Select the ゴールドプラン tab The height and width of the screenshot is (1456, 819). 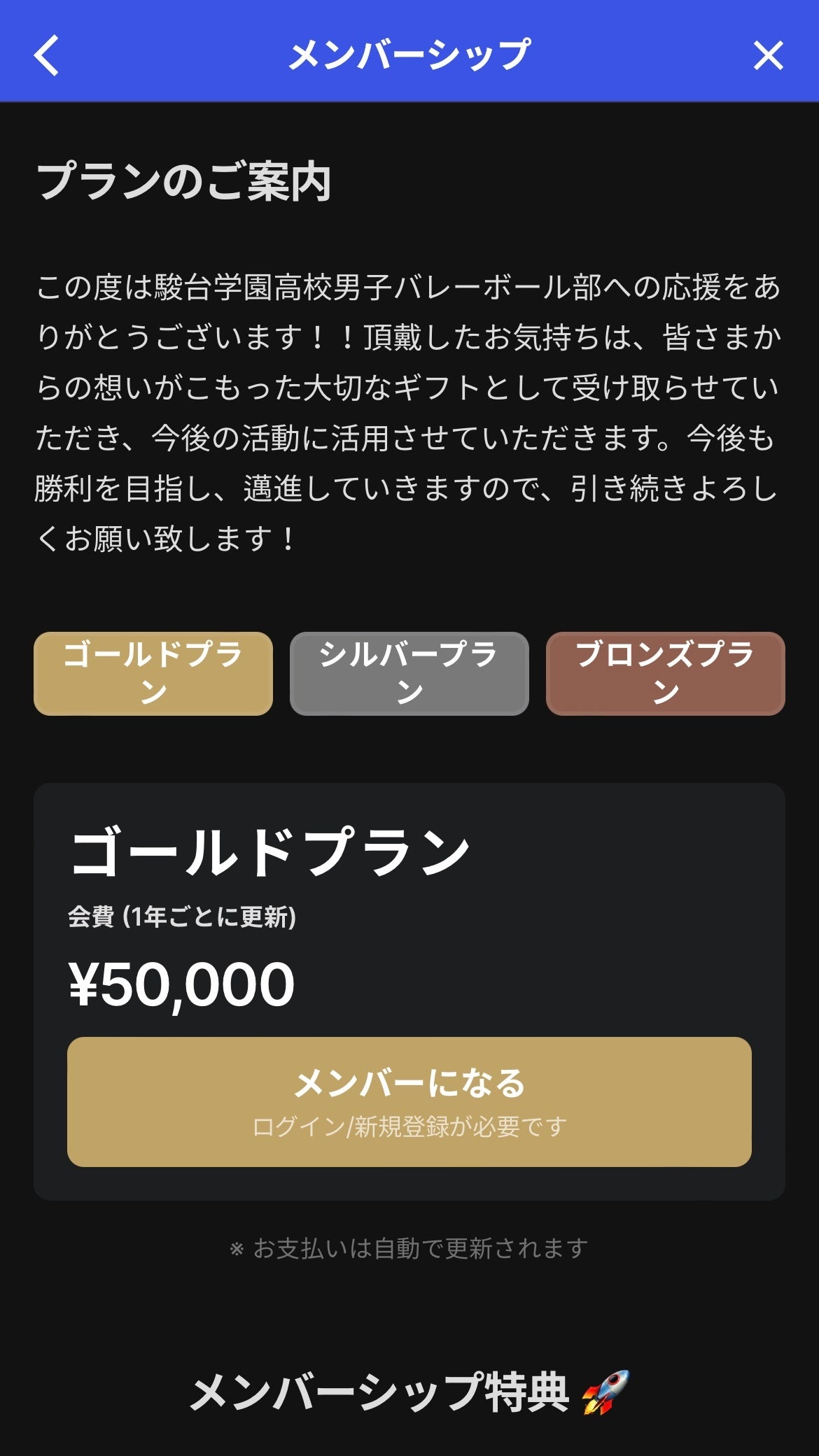[153, 673]
